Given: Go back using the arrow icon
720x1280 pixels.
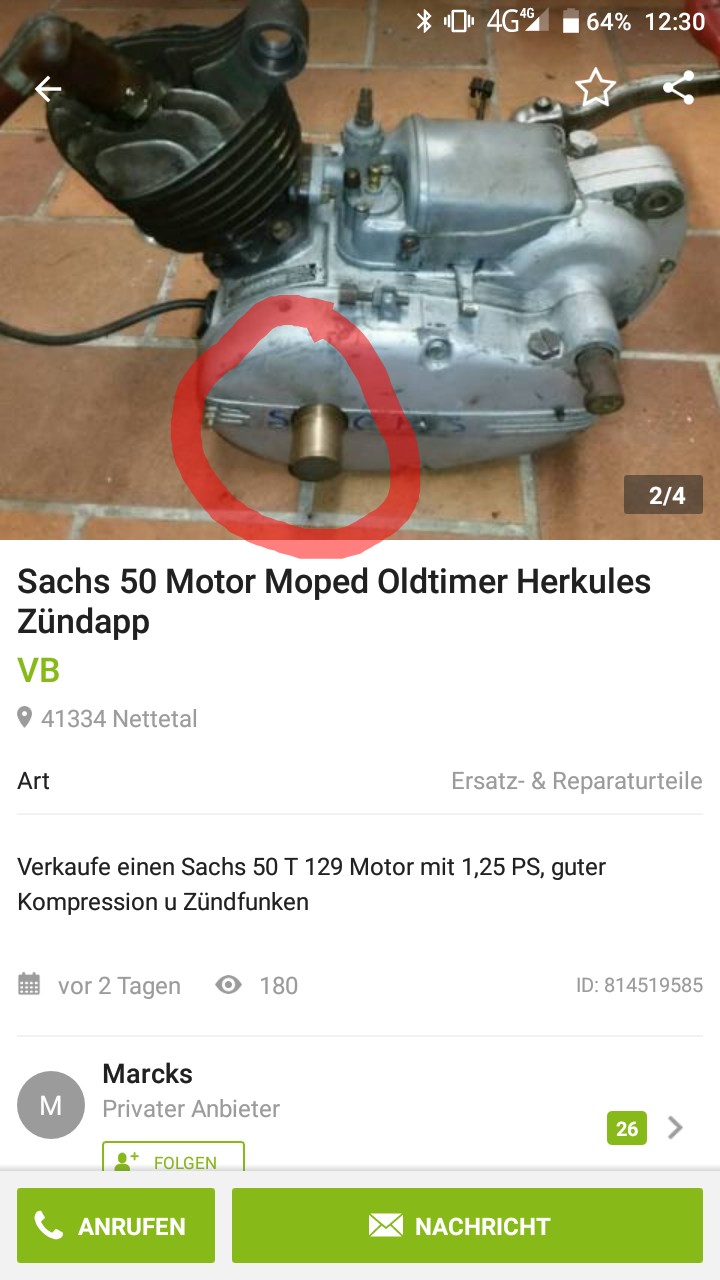Looking at the screenshot, I should pos(47,89).
